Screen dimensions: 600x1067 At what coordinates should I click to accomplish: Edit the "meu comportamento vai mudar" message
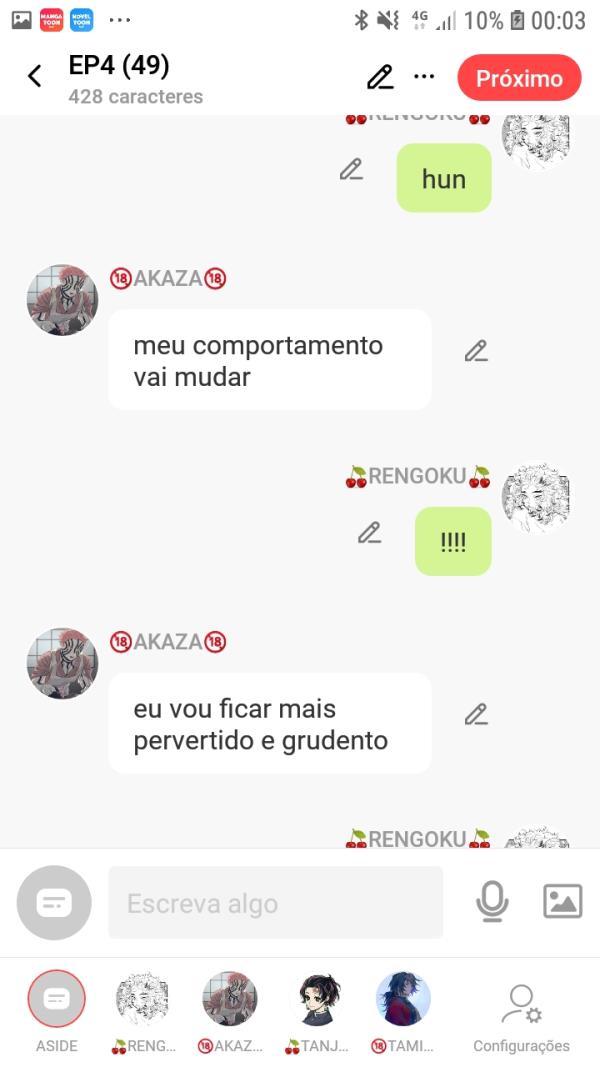pyautogui.click(x=476, y=351)
